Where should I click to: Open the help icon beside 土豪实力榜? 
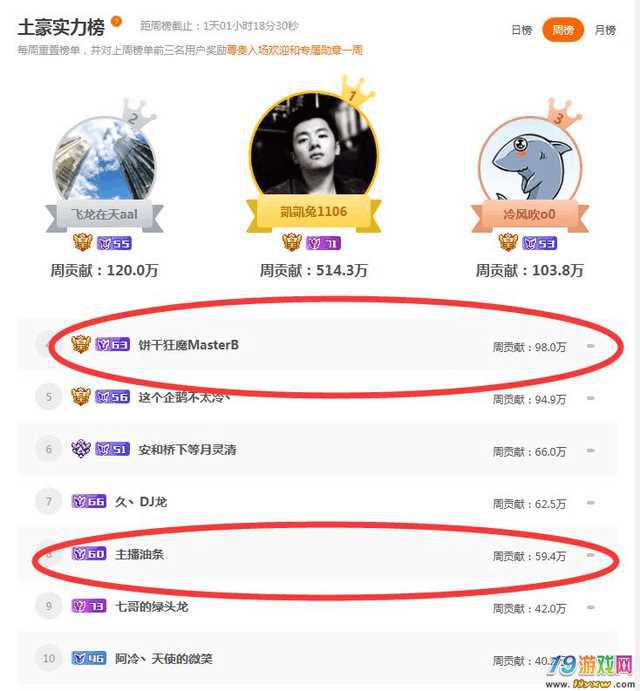116,21
